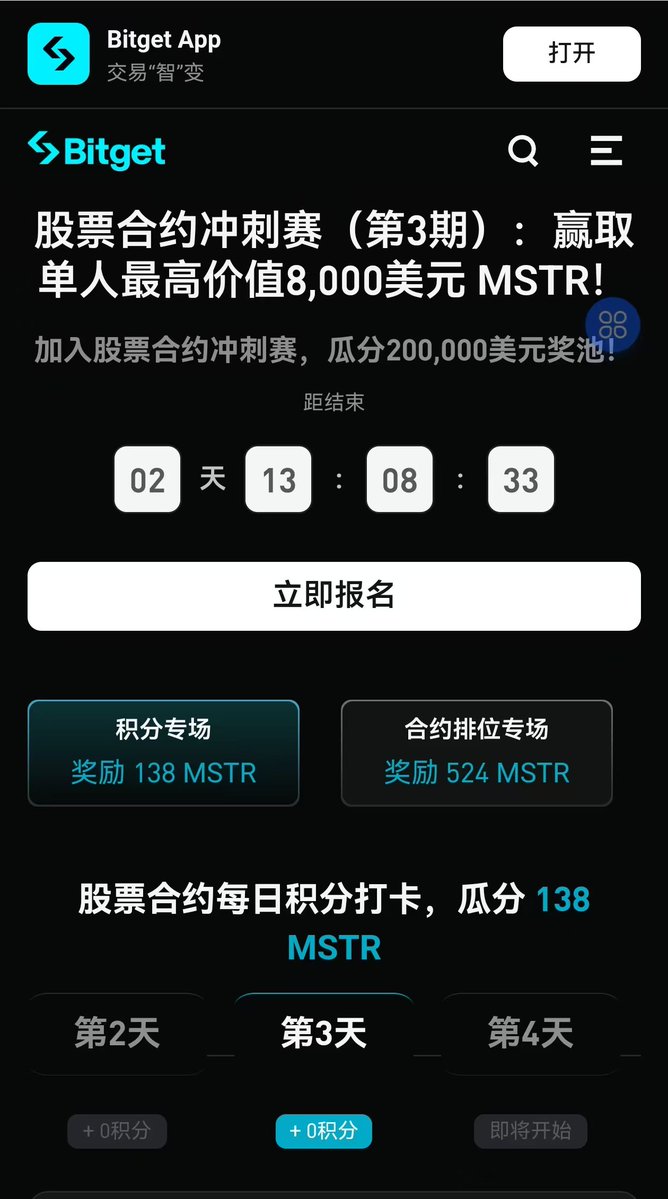Open the hamburger menu
The image size is (668, 1199).
pos(606,151)
